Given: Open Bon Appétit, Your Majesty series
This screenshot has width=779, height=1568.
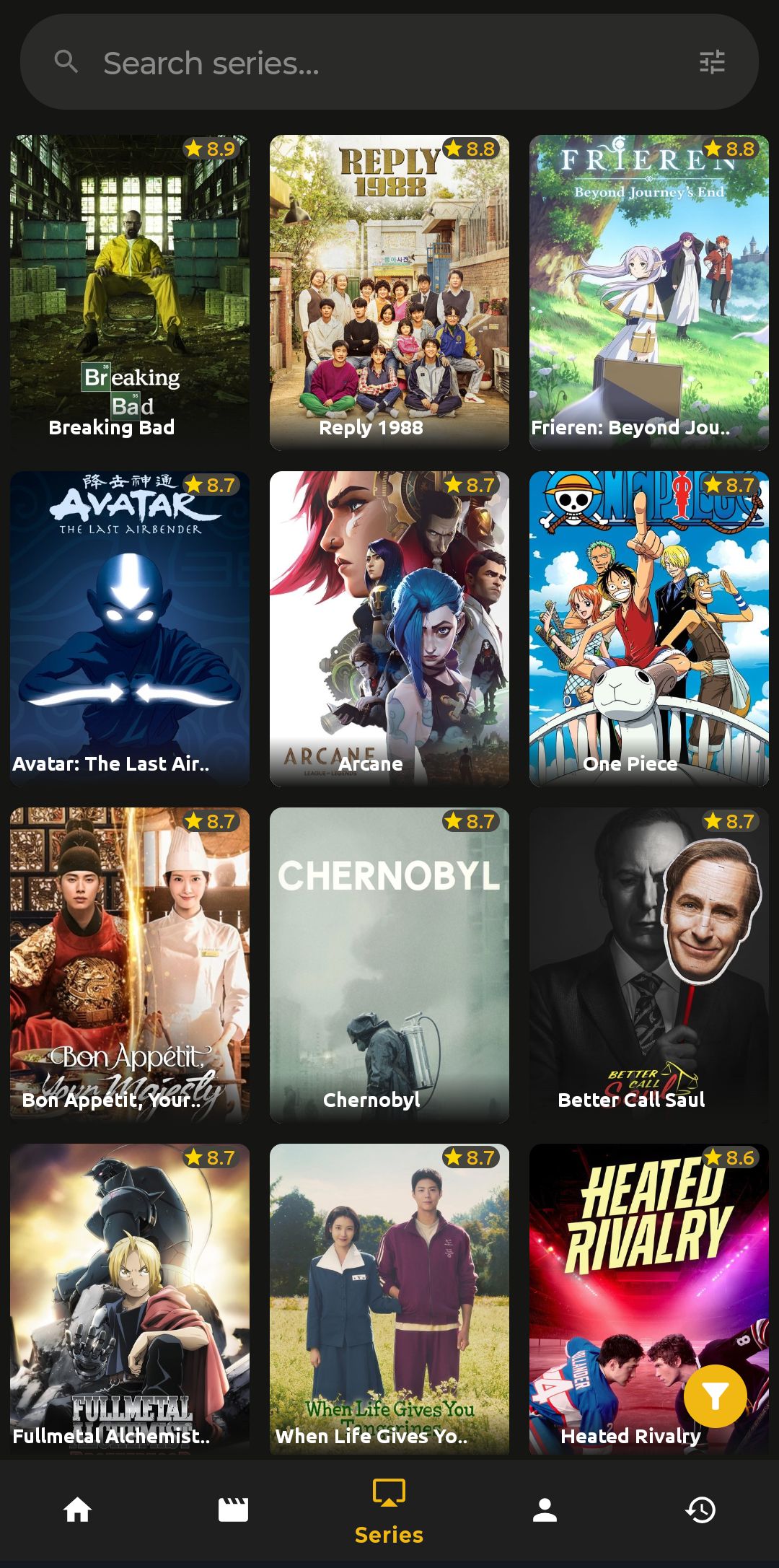Looking at the screenshot, I should pos(130,964).
